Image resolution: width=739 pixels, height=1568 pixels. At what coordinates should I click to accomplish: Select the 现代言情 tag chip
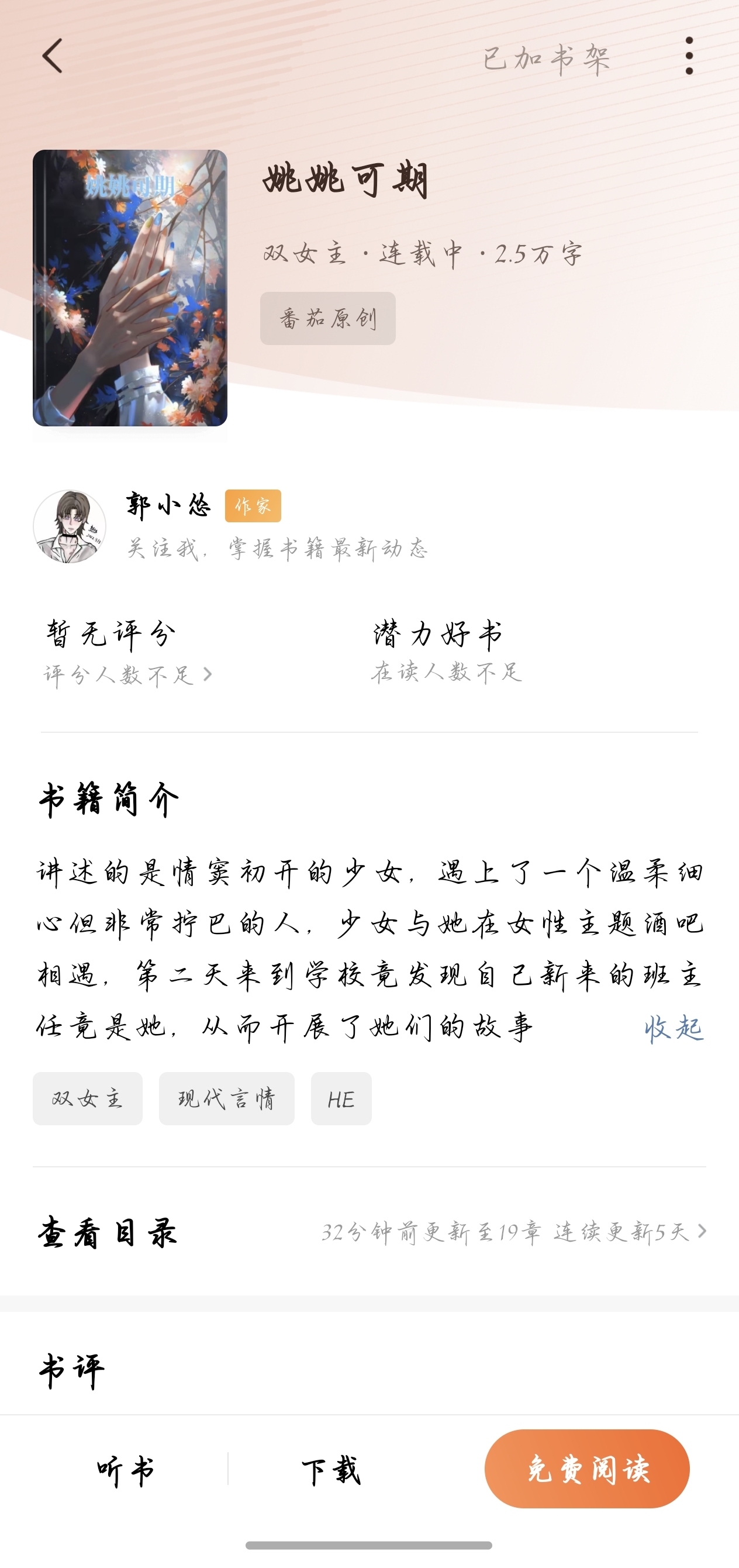[226, 1099]
